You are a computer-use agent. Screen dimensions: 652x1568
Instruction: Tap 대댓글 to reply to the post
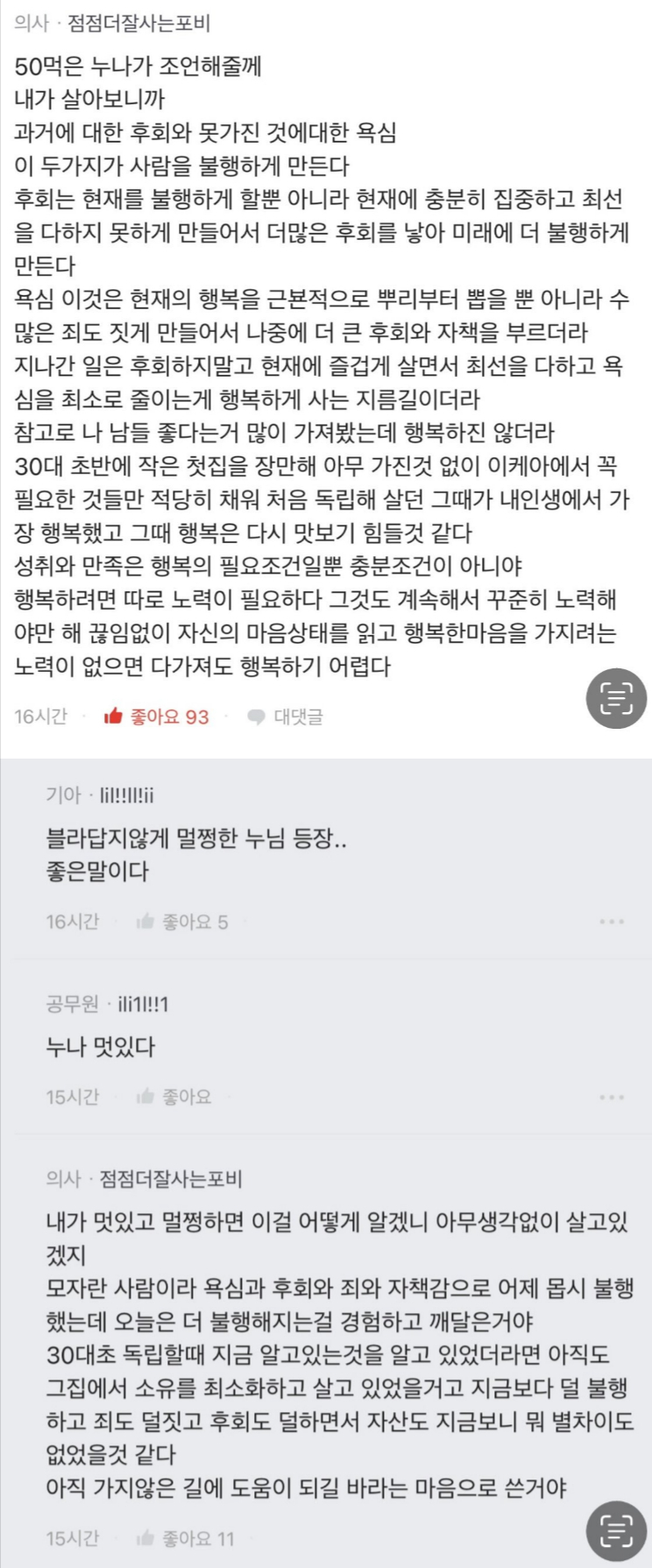click(x=286, y=717)
